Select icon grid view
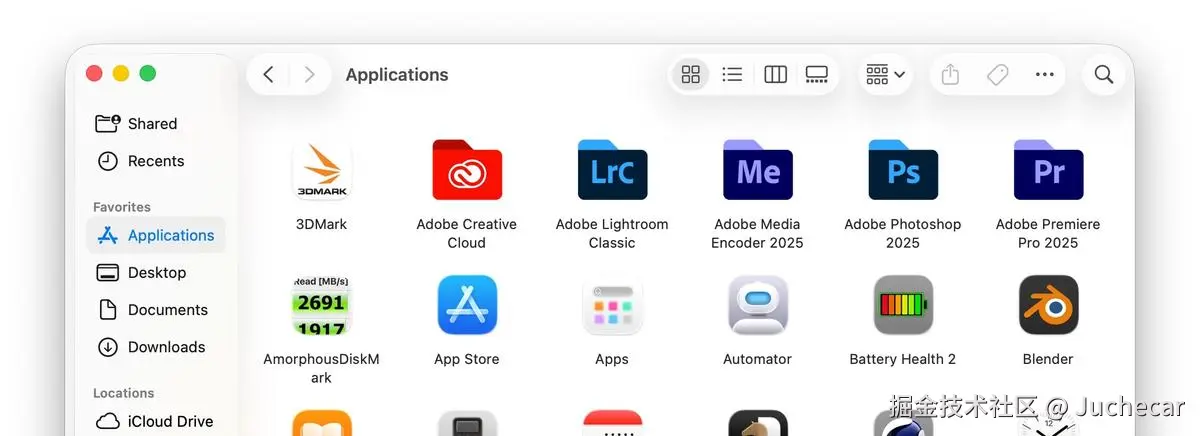The image size is (1200, 436). (690, 75)
